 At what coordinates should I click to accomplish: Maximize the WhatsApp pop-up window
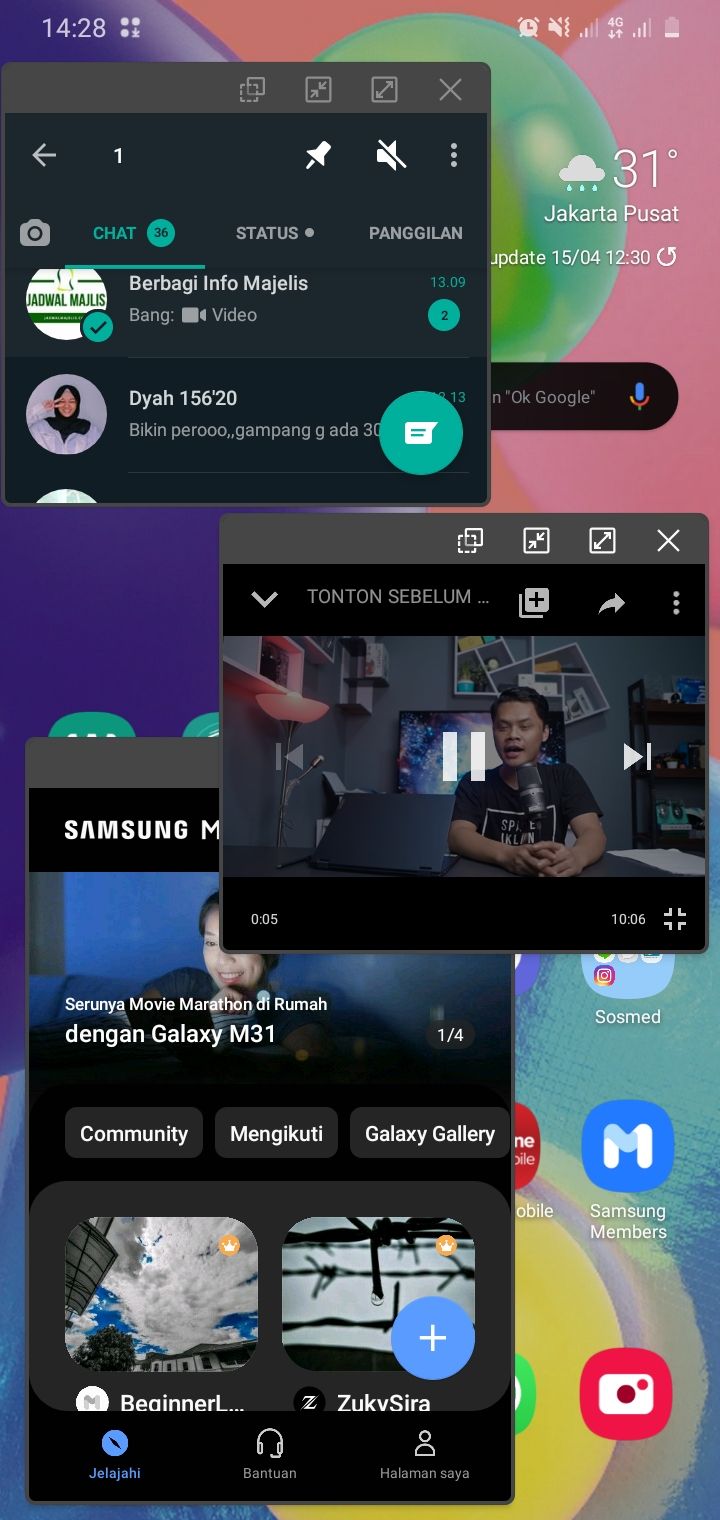(384, 90)
